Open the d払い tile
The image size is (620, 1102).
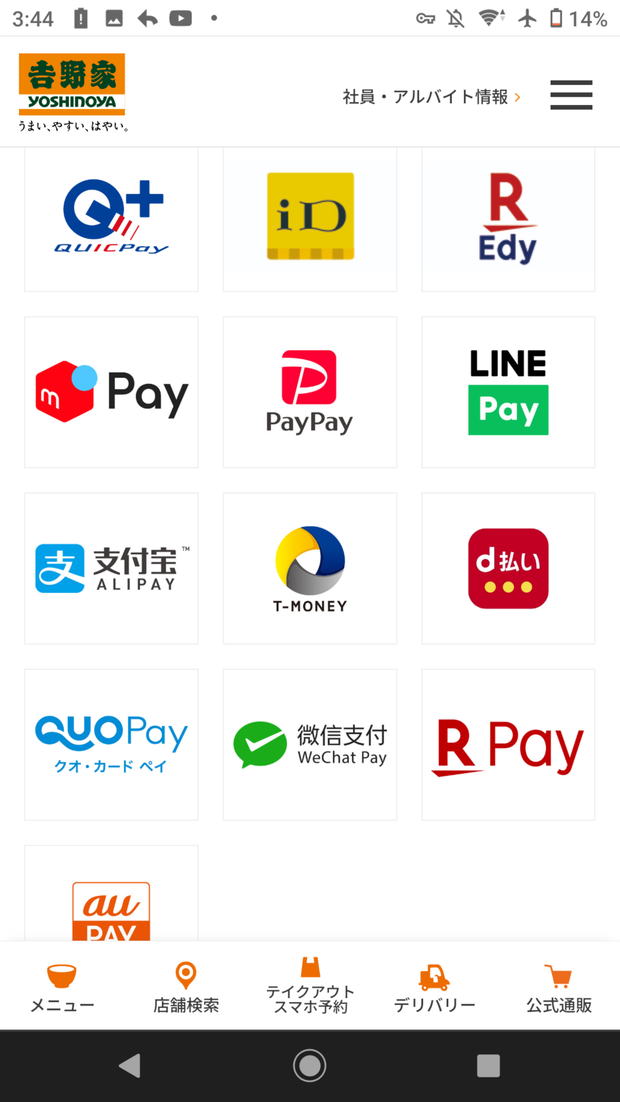[x=508, y=568]
